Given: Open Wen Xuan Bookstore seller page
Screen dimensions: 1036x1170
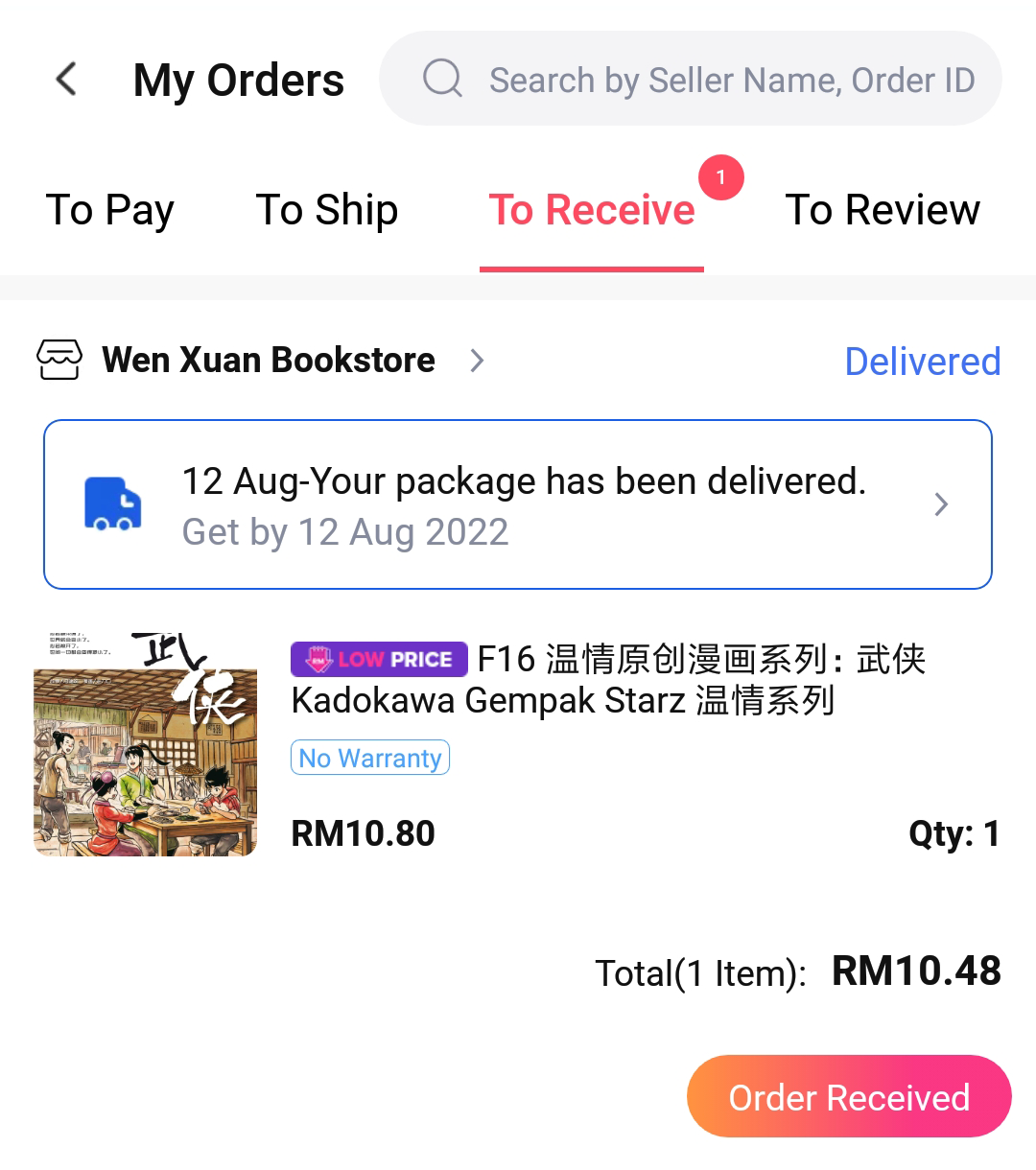Looking at the screenshot, I should click(x=269, y=361).
